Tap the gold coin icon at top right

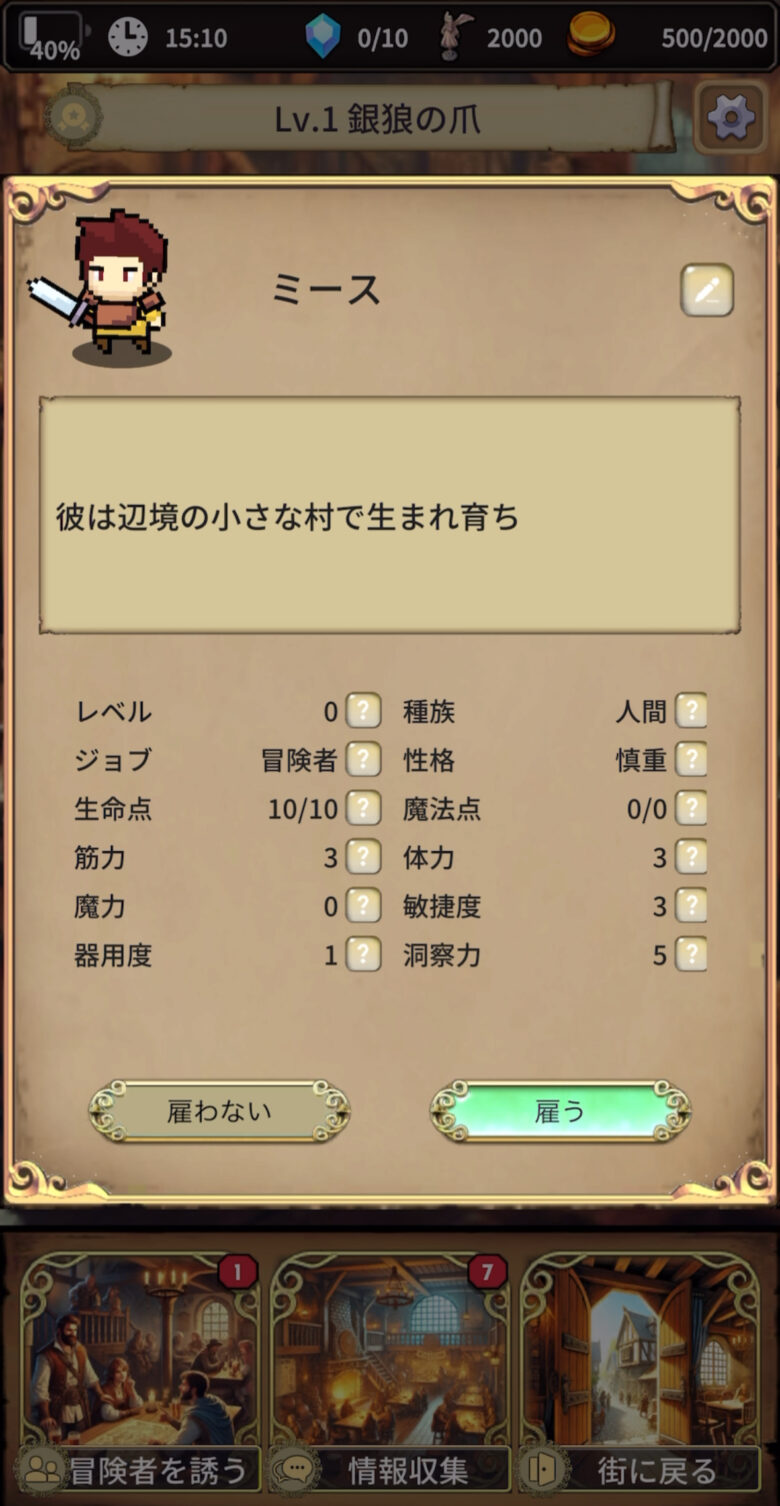pyautogui.click(x=591, y=33)
